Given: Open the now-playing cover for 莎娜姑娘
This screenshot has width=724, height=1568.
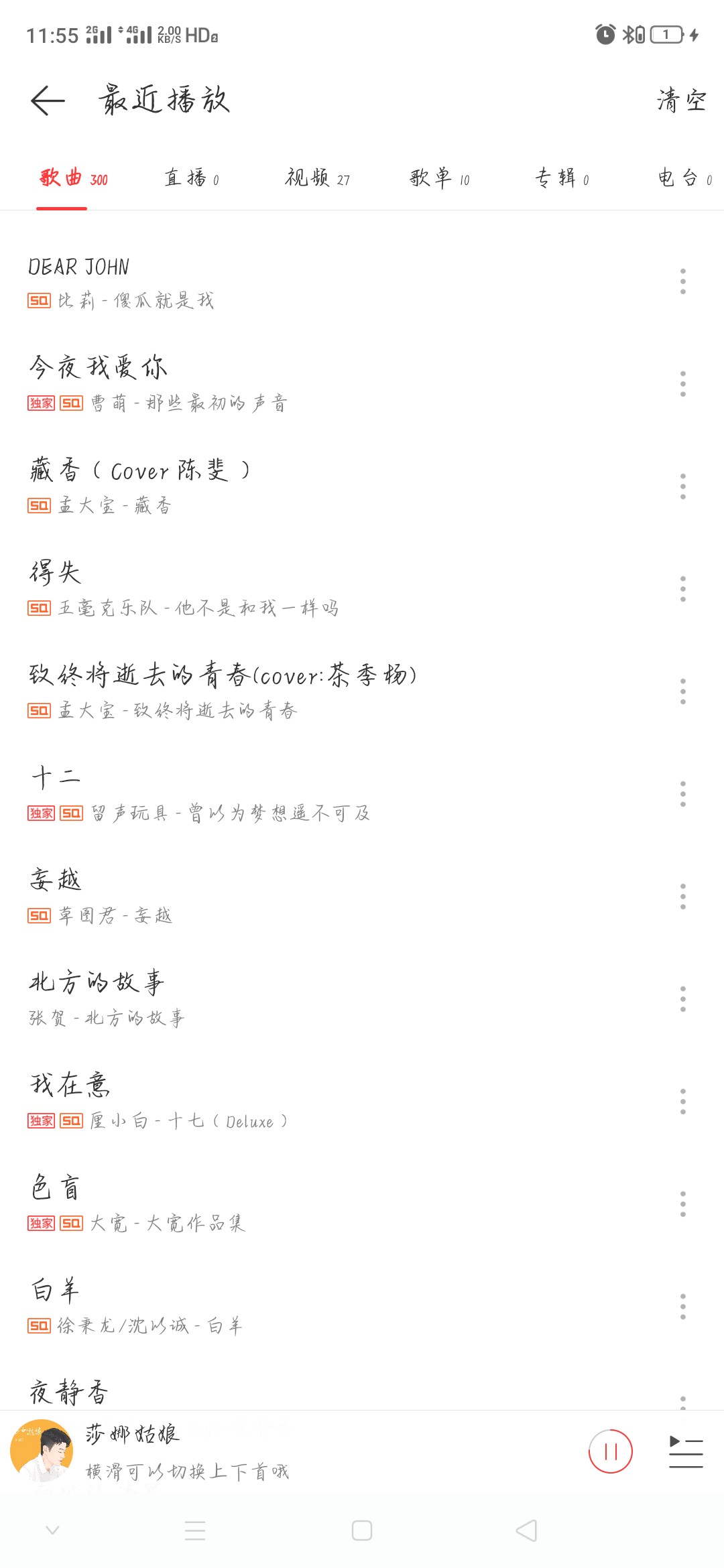Looking at the screenshot, I should 42,1450.
